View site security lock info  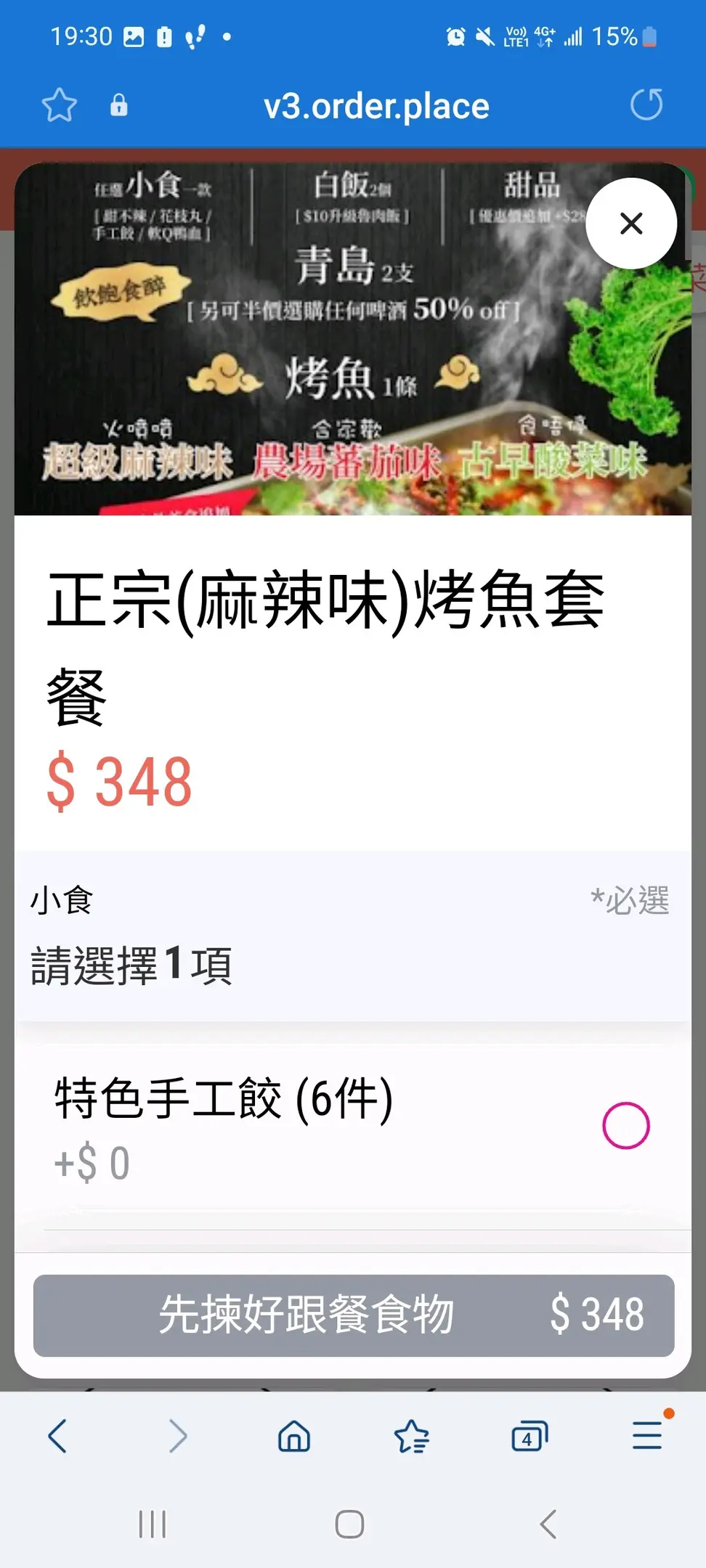click(119, 106)
